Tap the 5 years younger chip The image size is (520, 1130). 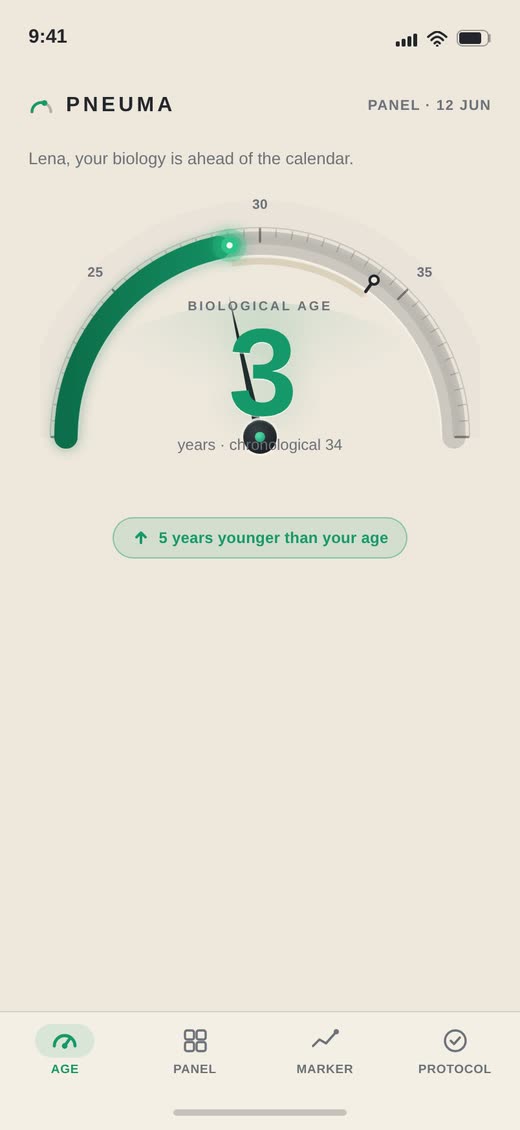pos(260,538)
